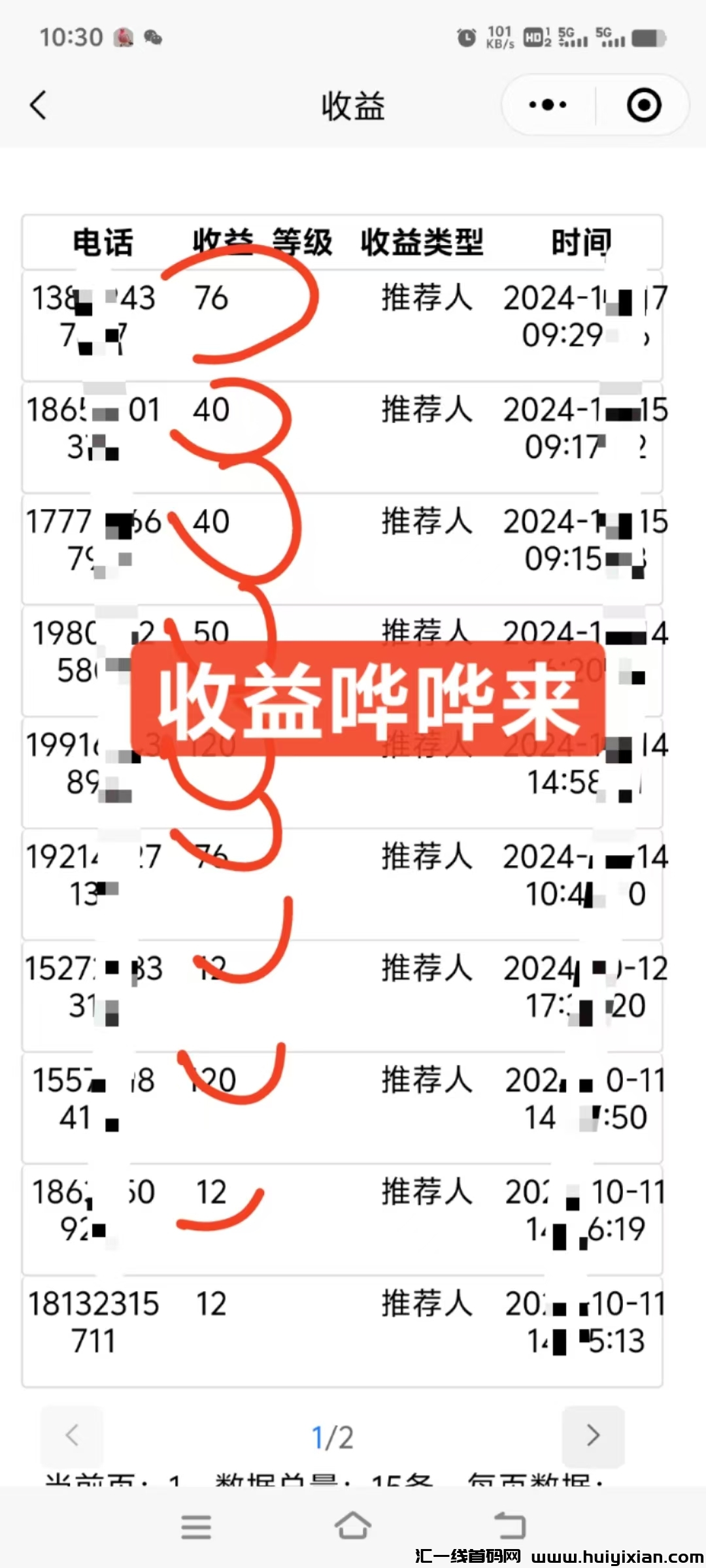This screenshot has width=706, height=1568.
Task: Go to the next page of earnings
Action: point(593,1435)
